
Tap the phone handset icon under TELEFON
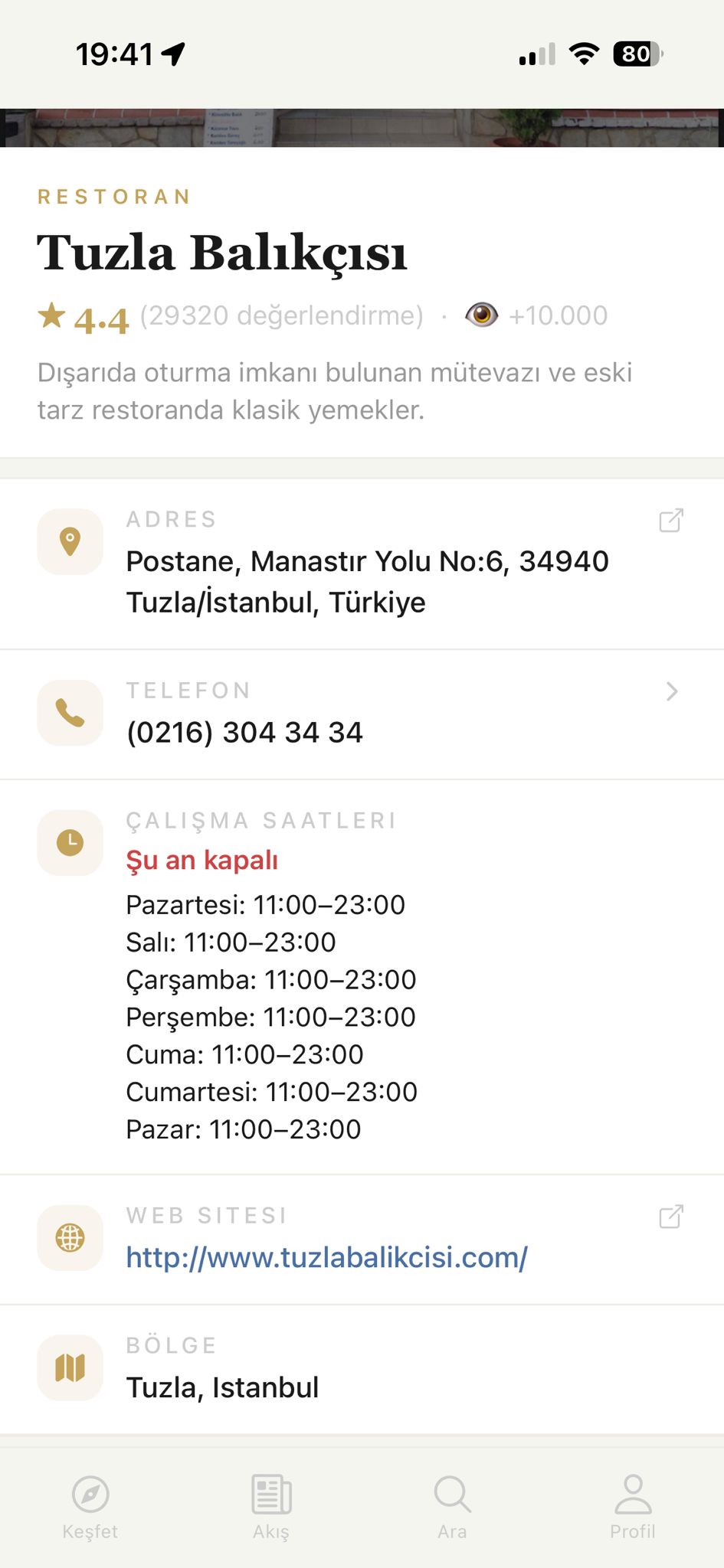(70, 712)
